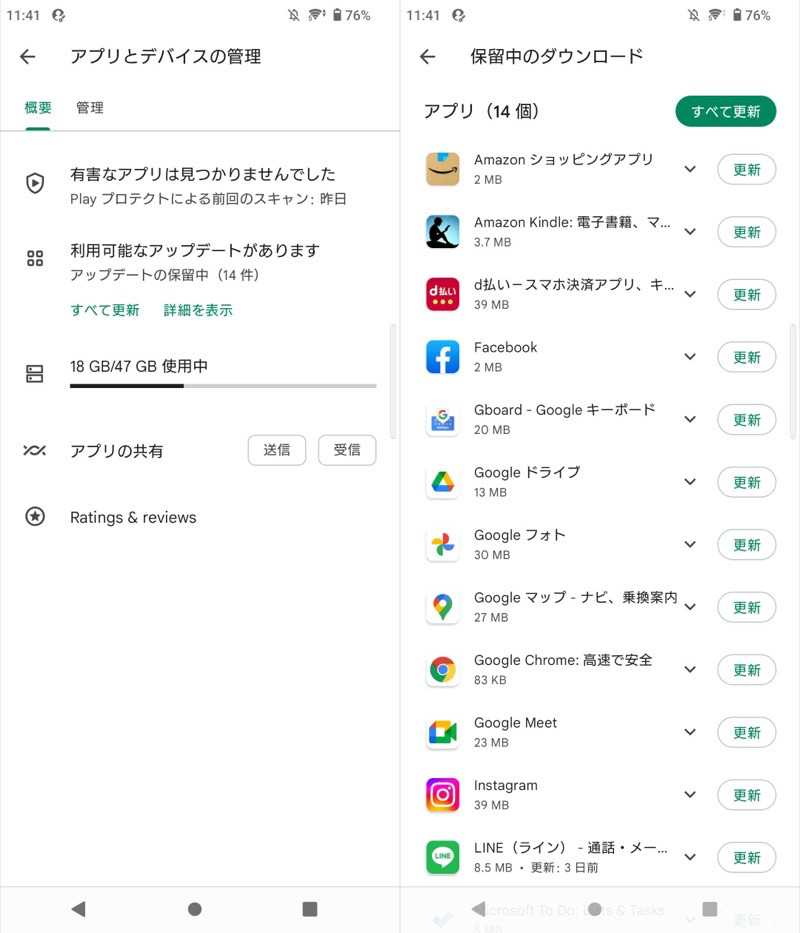Open the 詳細を表示 link
This screenshot has height=933, width=800.
198,310
